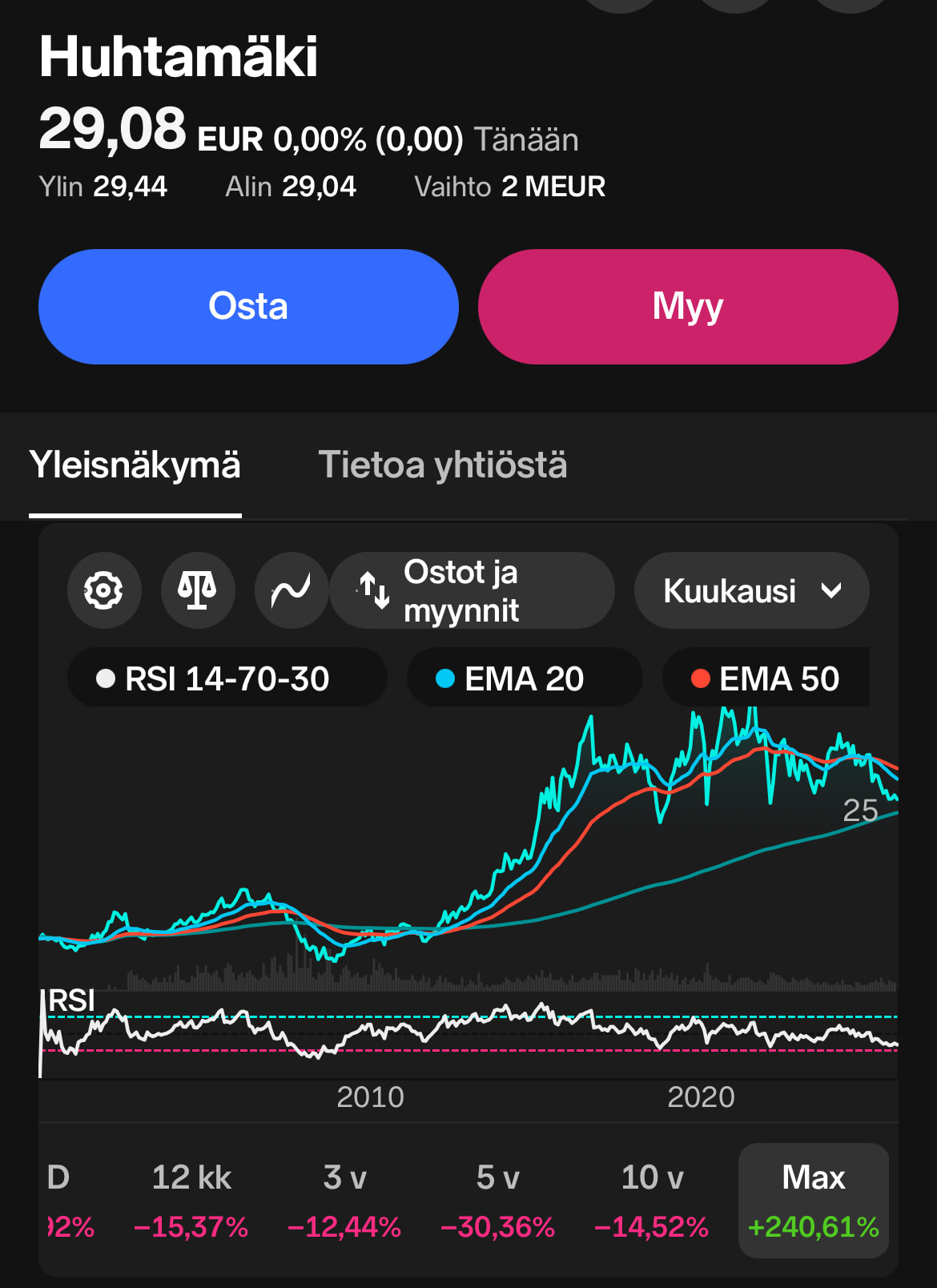Open the compare scales icon
This screenshot has height=1288, width=937.
(198, 590)
